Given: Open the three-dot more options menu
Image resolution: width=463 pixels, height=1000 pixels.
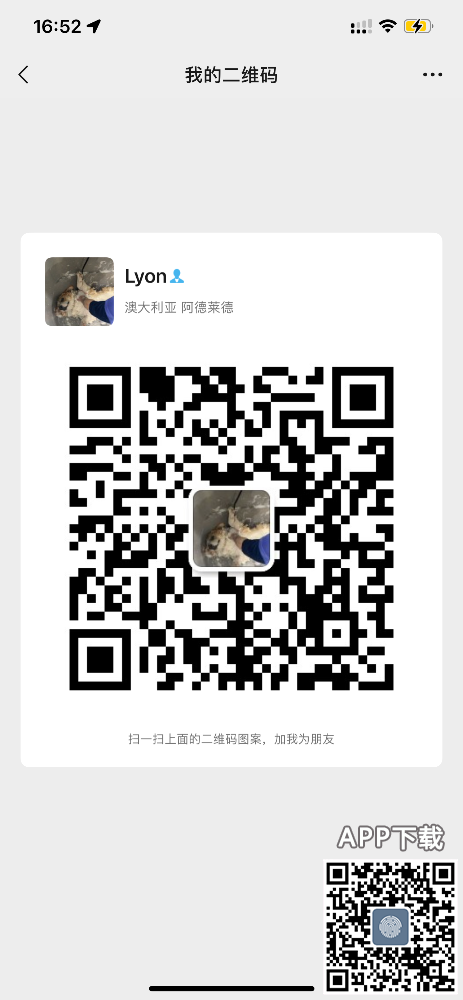Looking at the screenshot, I should pos(432,75).
